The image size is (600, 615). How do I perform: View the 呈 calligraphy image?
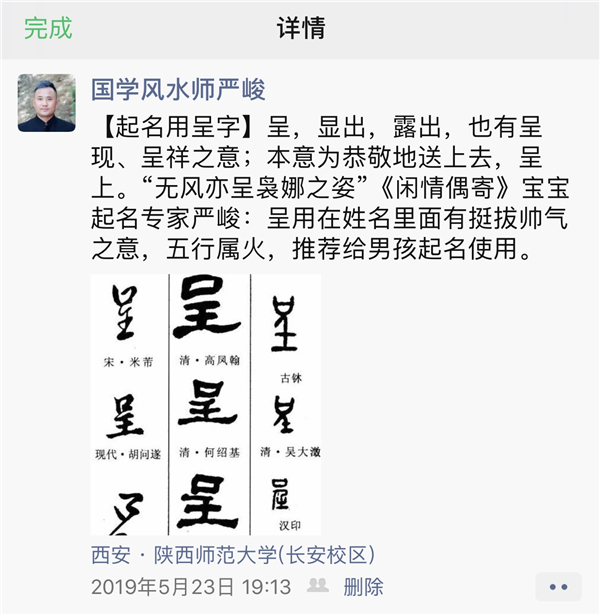206,404
